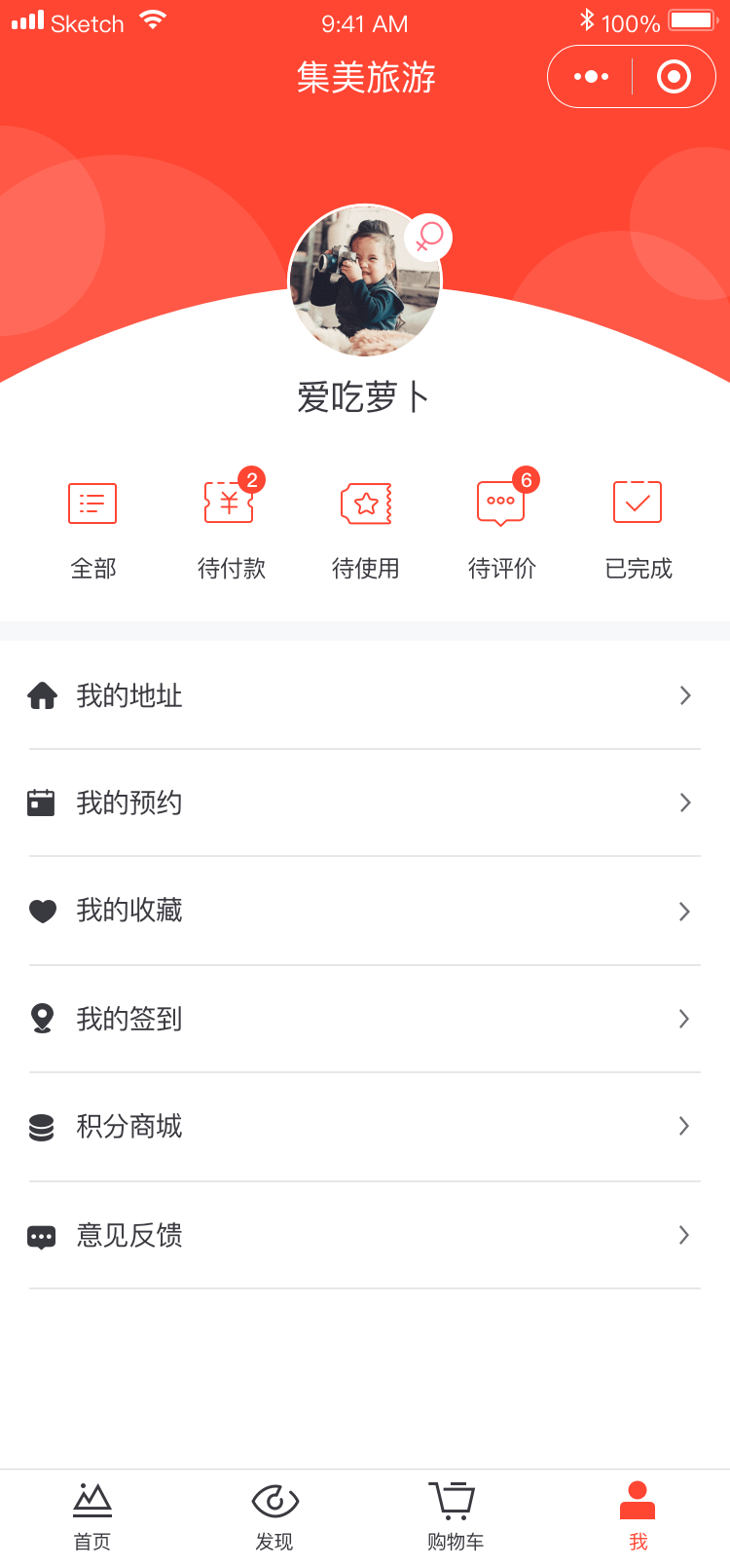Open 我的地址 (My Address)

click(x=365, y=695)
